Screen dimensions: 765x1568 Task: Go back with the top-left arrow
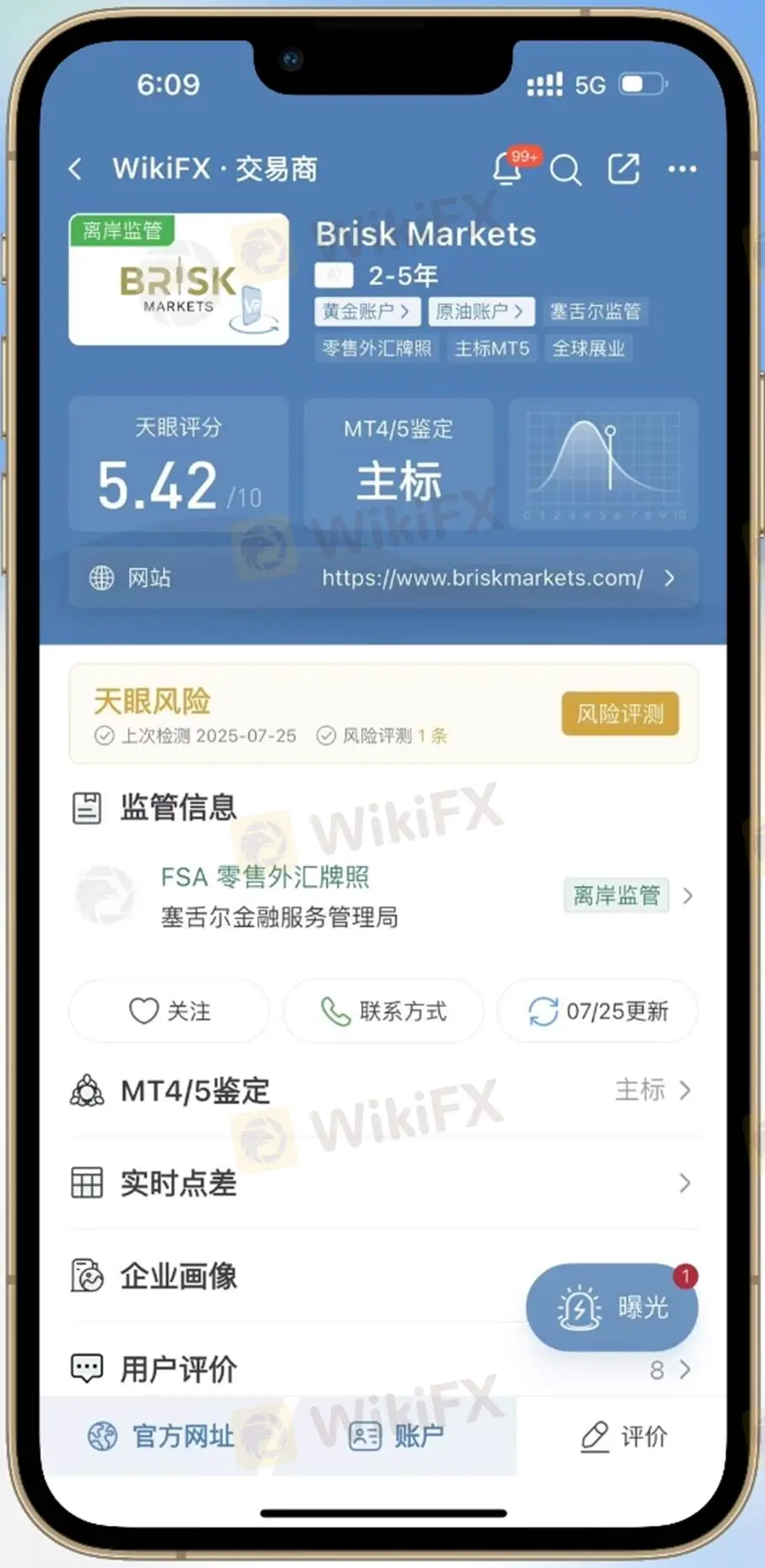tap(76, 169)
